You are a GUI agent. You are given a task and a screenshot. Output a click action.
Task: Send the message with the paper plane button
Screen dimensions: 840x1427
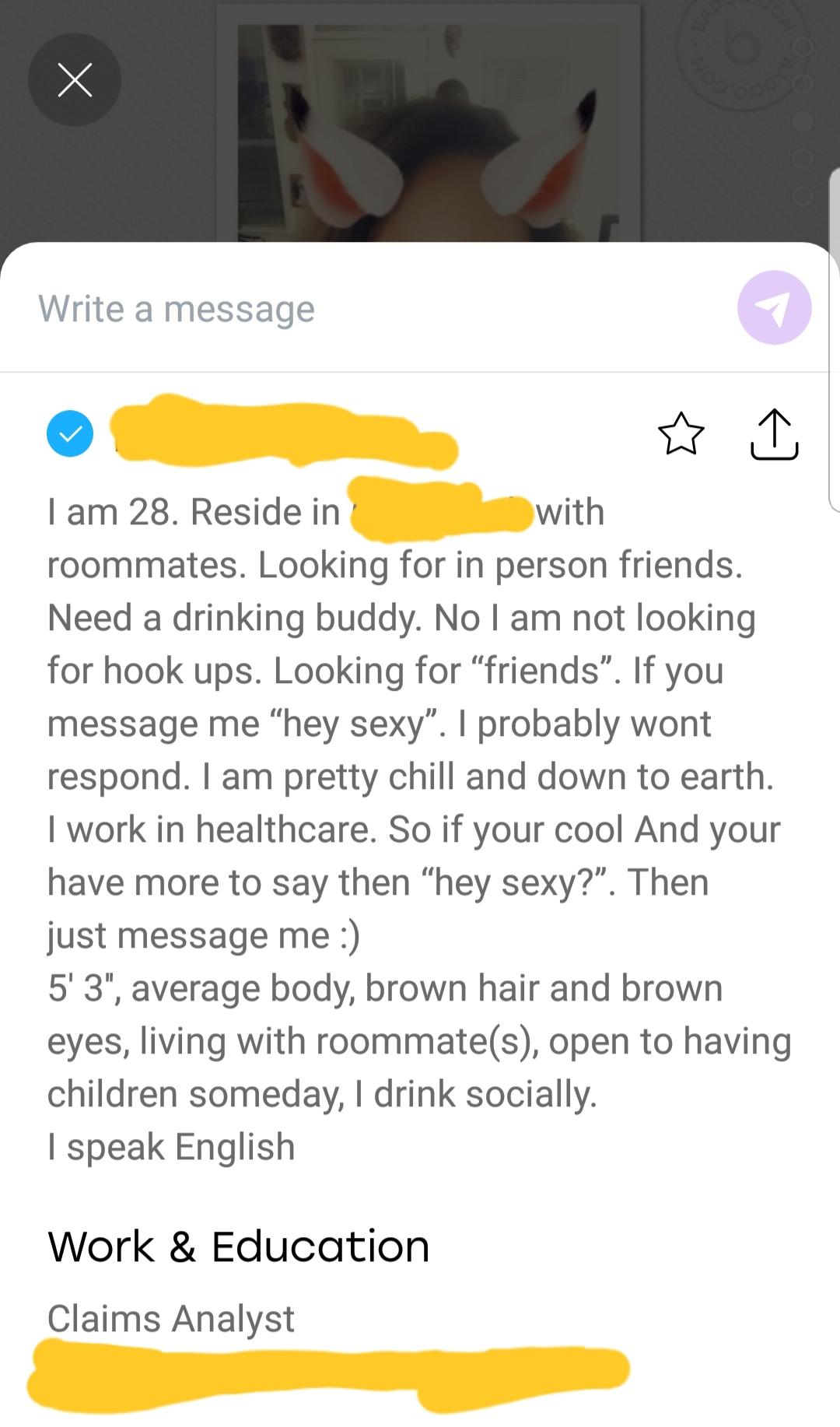(774, 308)
